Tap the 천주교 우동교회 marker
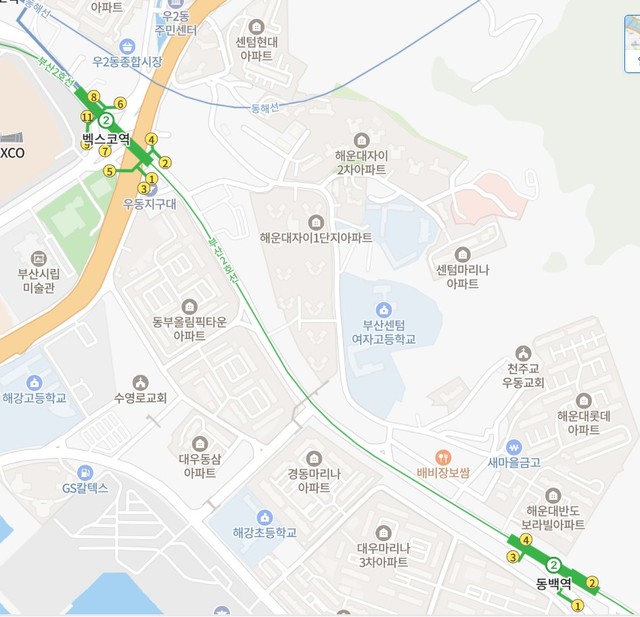The height and width of the screenshot is (617, 640). point(523,353)
